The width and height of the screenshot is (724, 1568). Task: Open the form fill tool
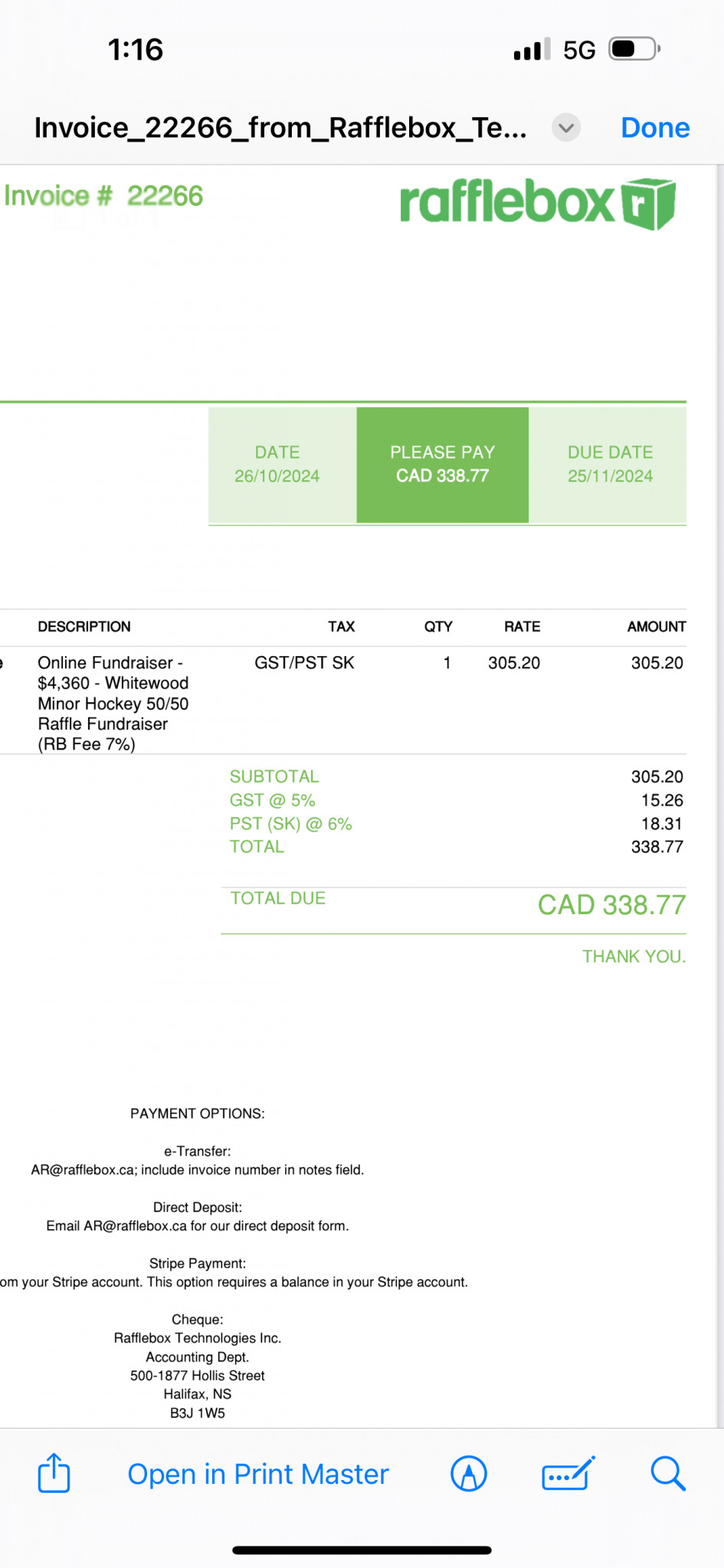[x=568, y=1474]
